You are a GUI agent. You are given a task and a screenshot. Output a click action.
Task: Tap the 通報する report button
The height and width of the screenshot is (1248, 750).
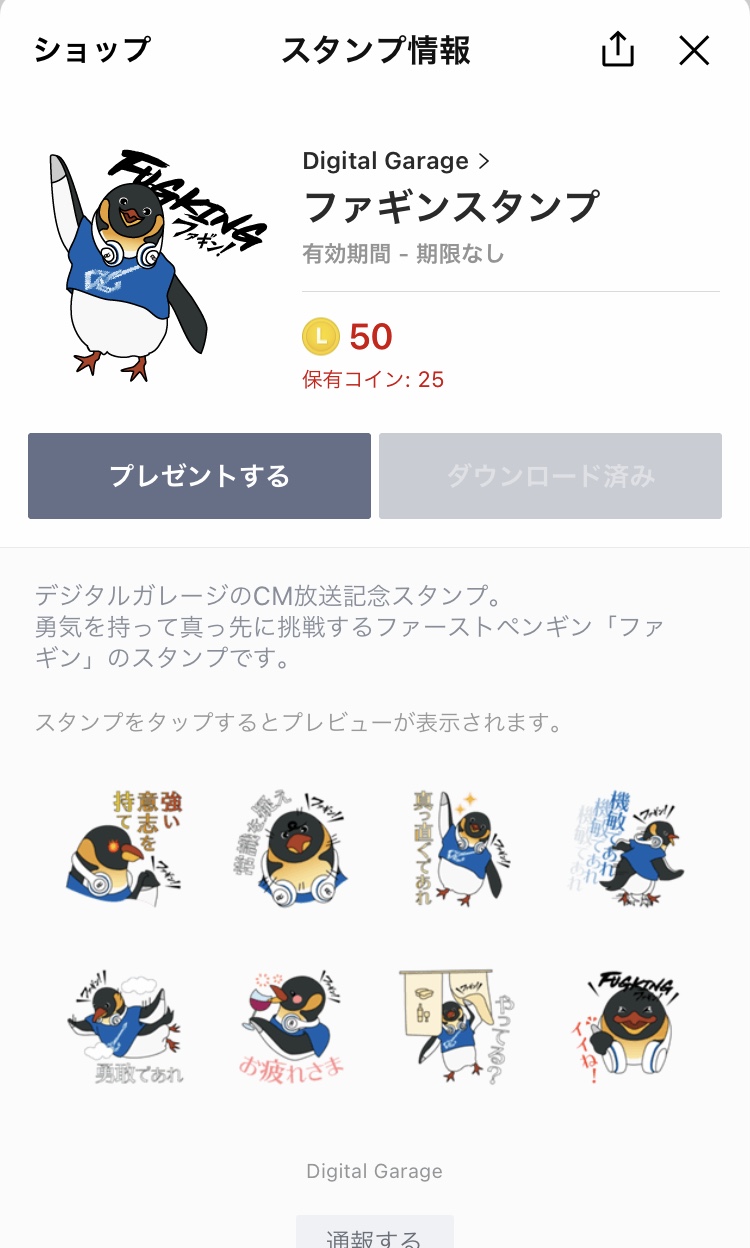click(x=375, y=1233)
